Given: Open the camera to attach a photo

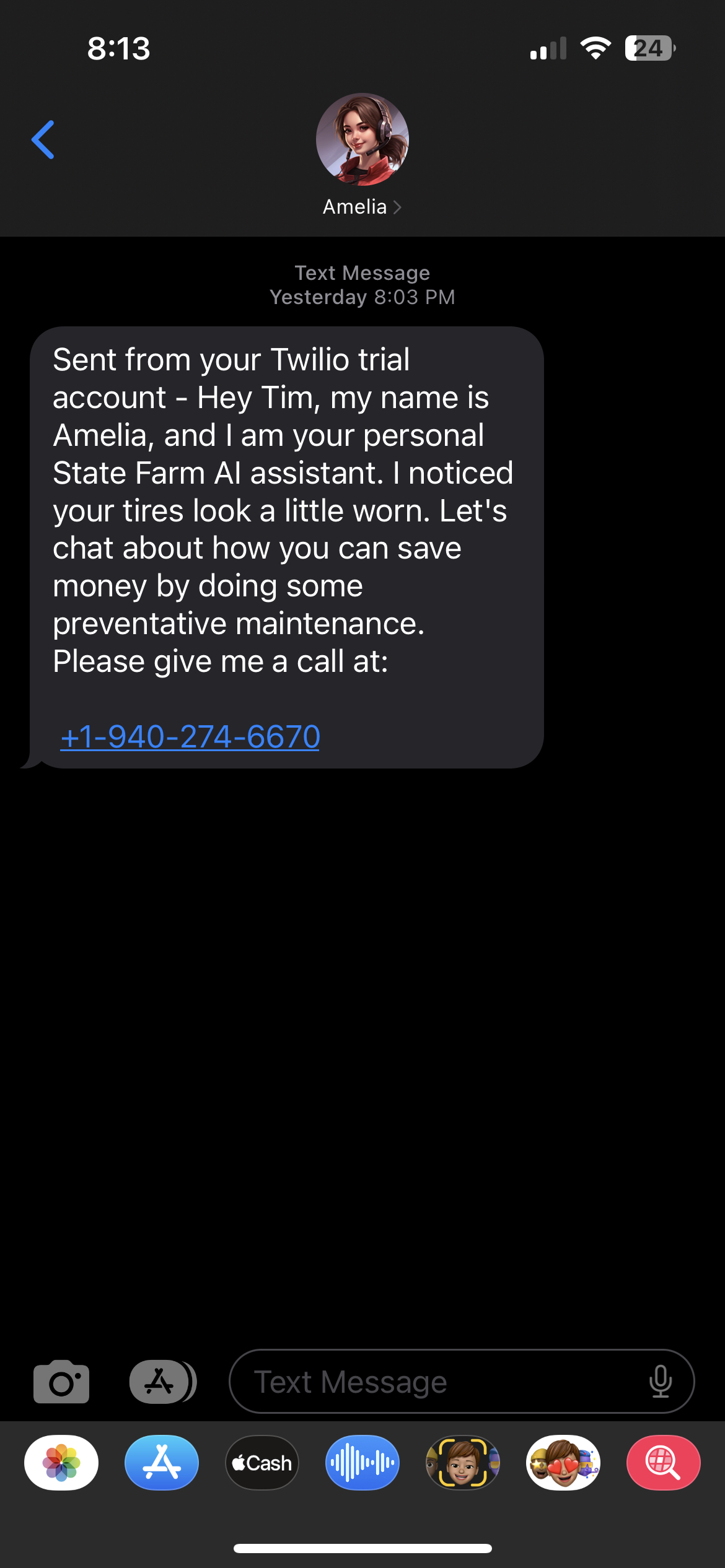Looking at the screenshot, I should click(x=61, y=1382).
